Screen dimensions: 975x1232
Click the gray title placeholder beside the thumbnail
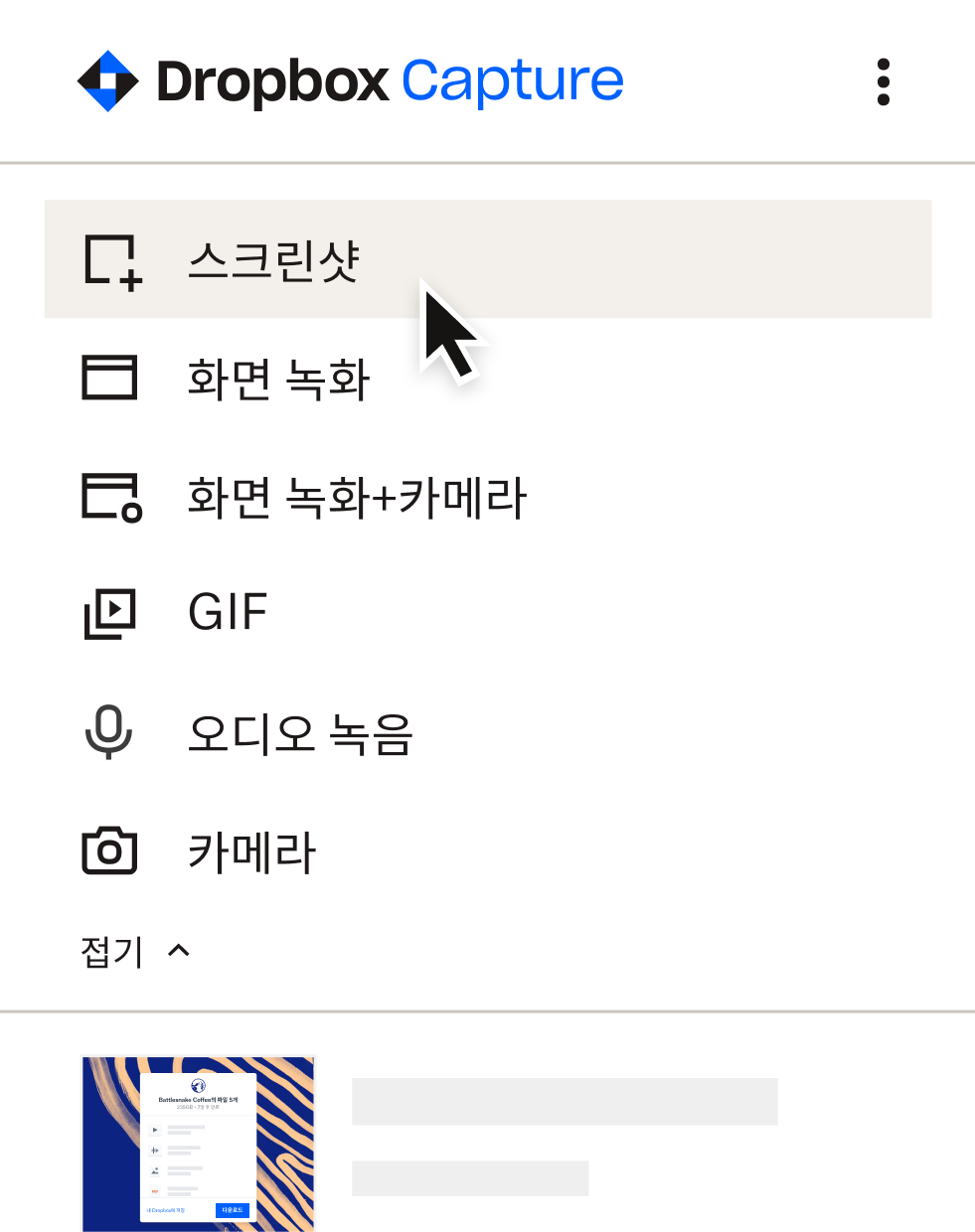(x=564, y=1100)
